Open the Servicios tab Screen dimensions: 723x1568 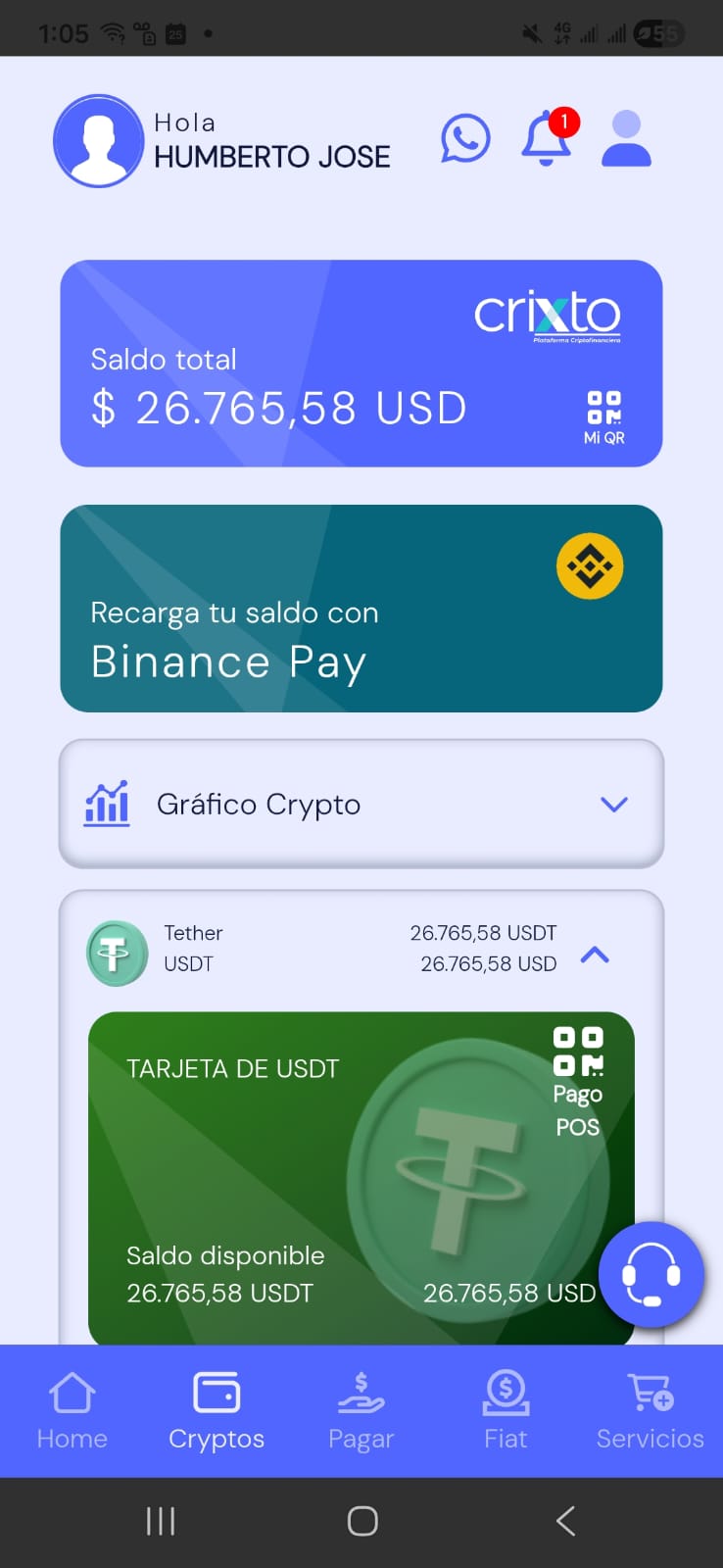650,1411
